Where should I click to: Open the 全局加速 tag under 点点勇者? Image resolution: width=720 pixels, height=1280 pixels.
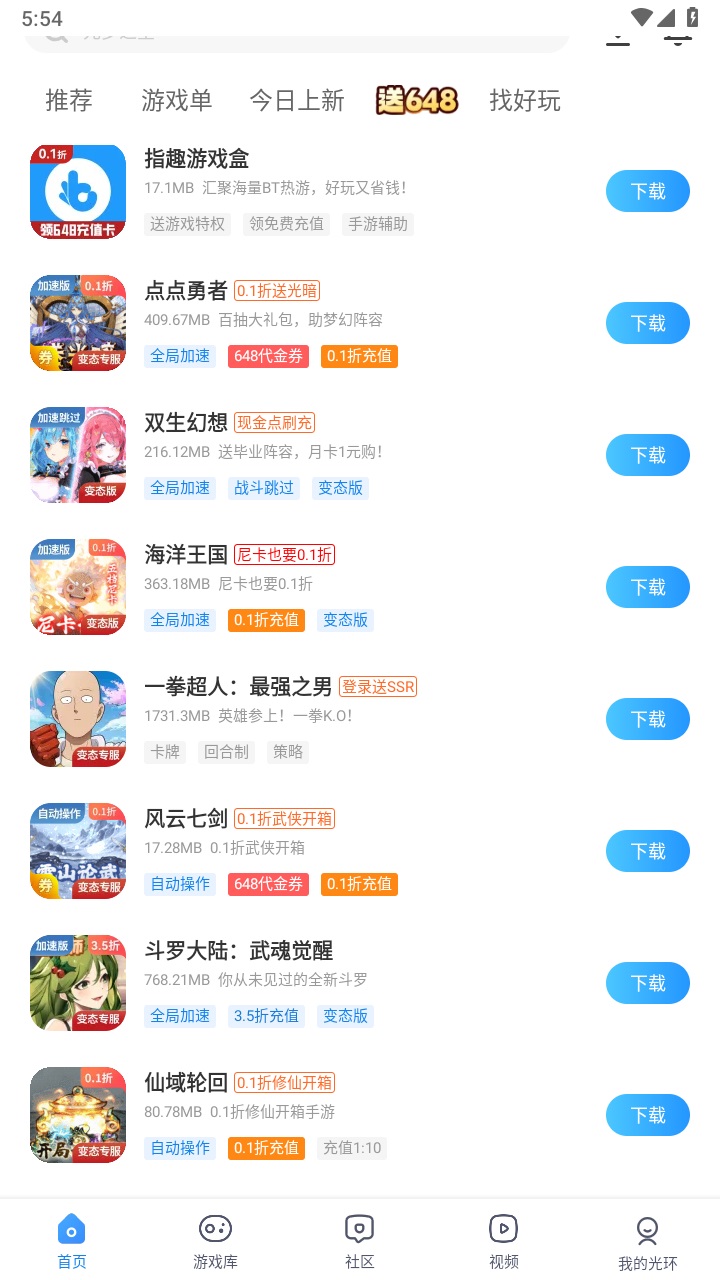(179, 356)
